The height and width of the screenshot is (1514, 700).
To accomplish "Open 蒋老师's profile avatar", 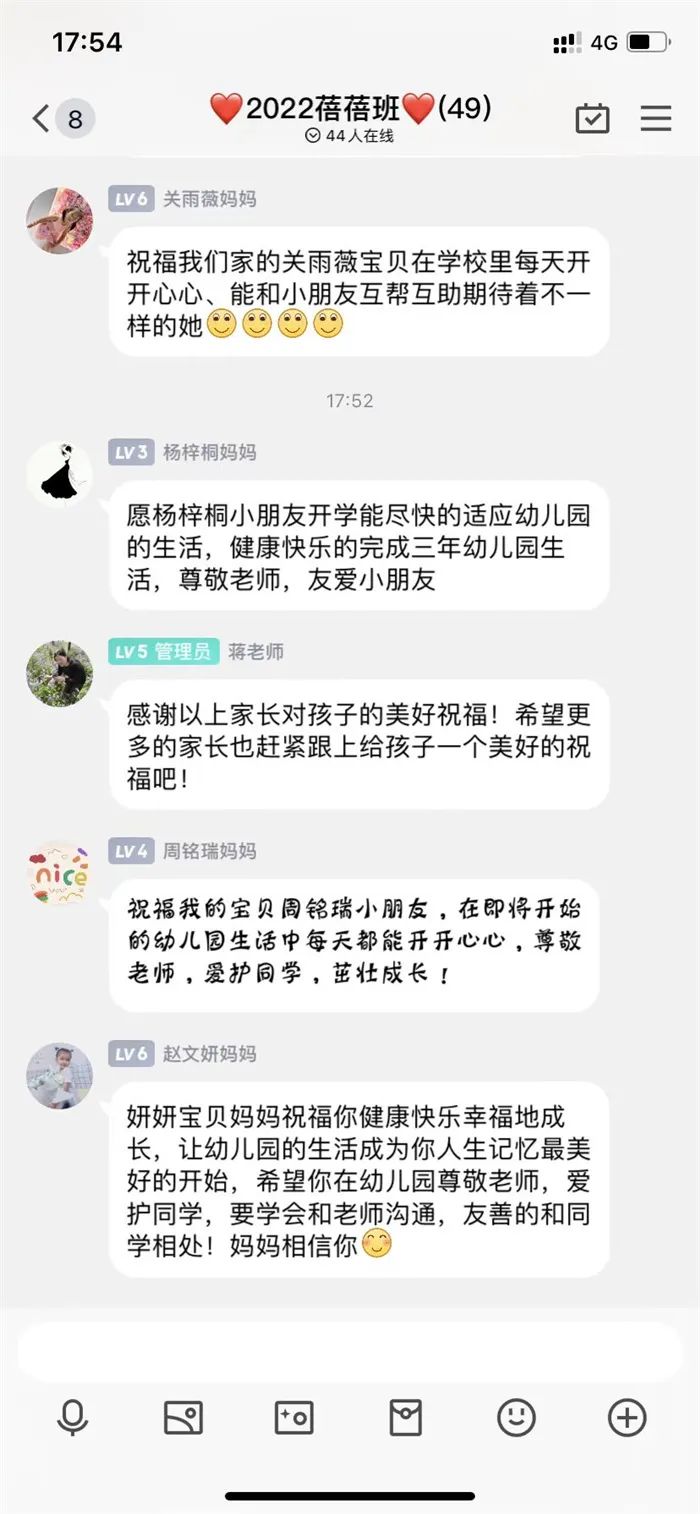I will coord(59,674).
